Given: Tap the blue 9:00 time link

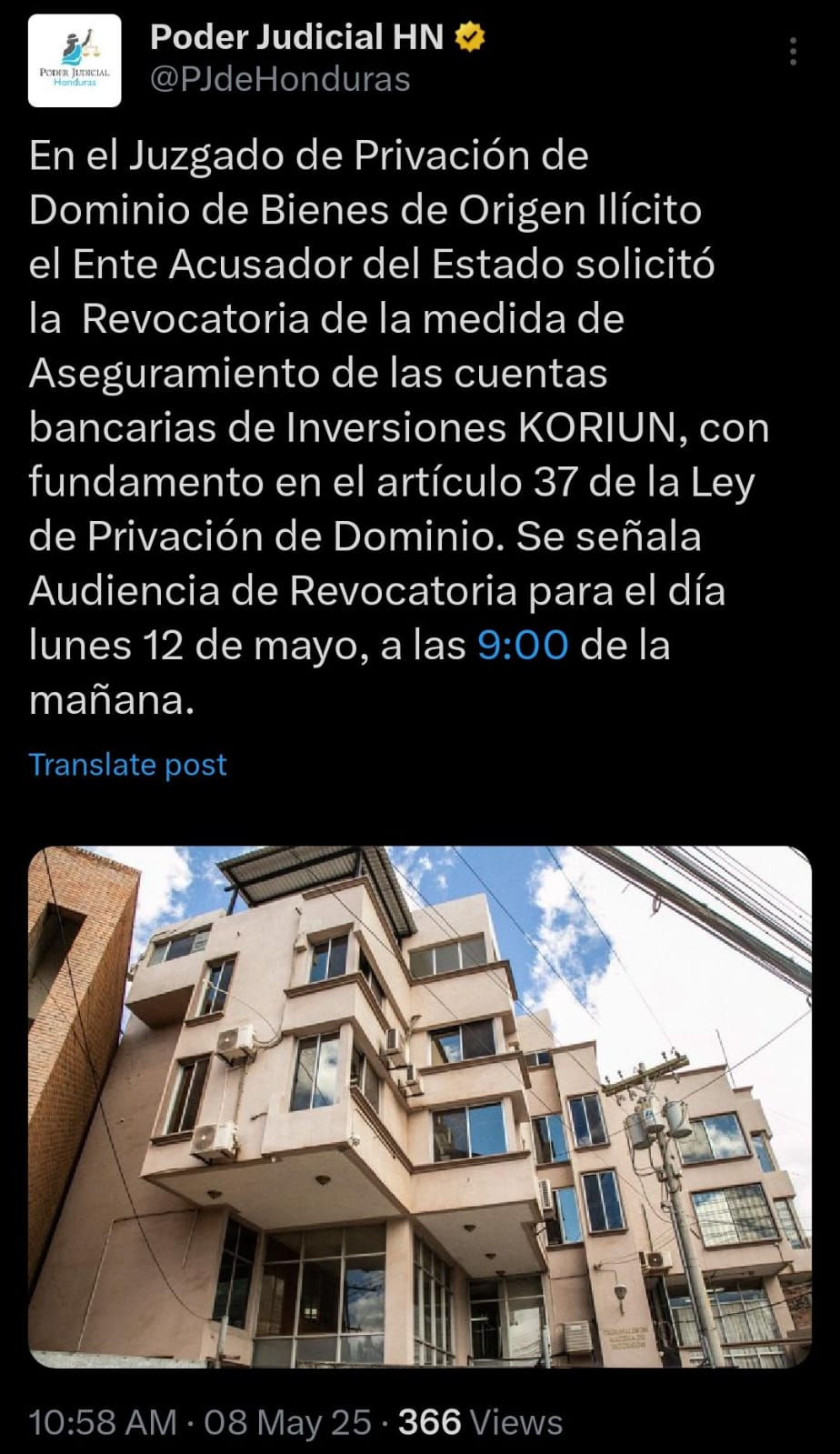Looking at the screenshot, I should (523, 646).
